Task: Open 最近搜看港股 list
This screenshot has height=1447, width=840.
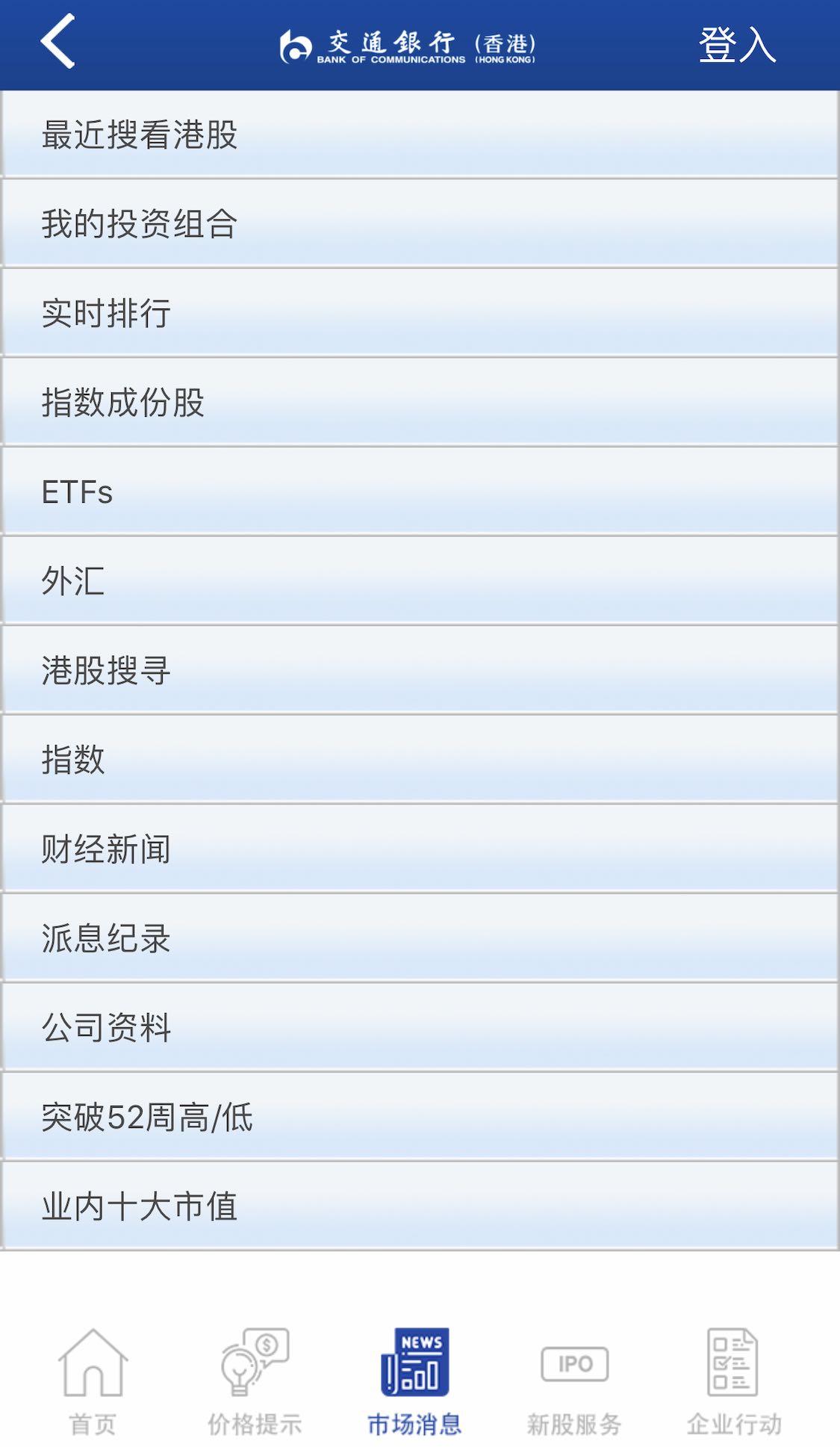Action: pos(418,134)
